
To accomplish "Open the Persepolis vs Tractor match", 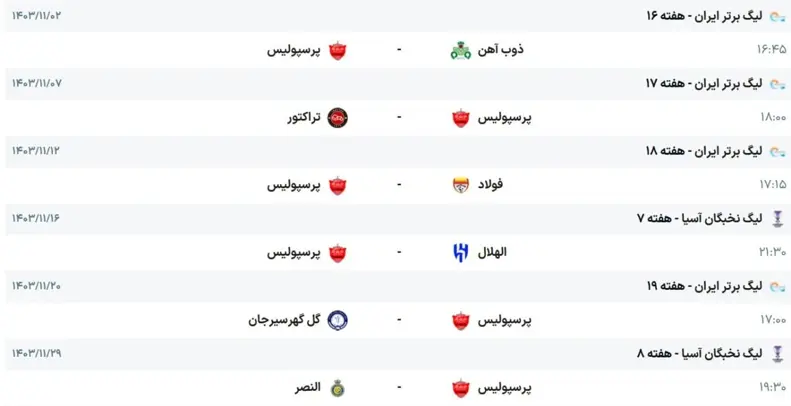I will pos(398,117).
